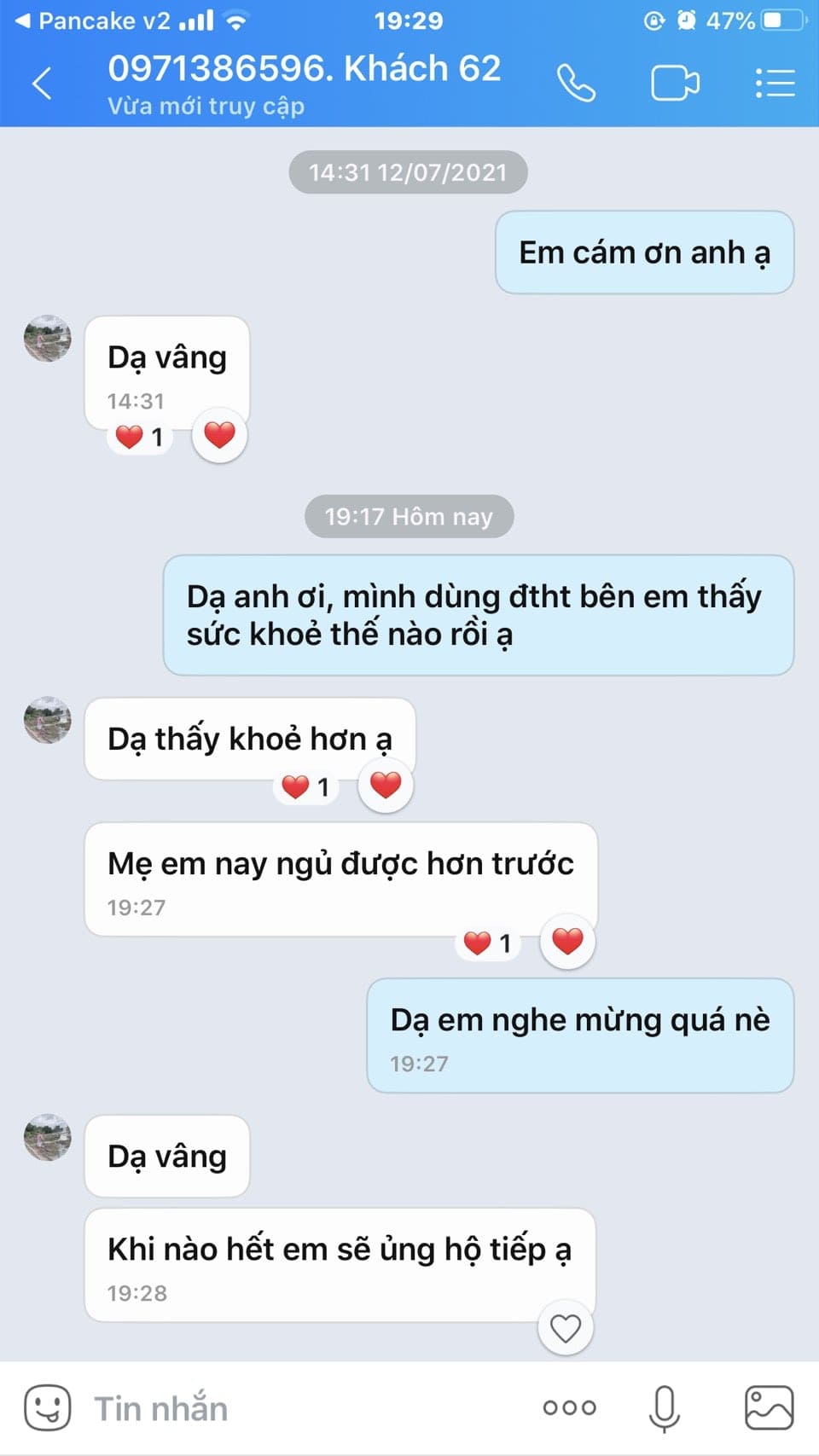The height and width of the screenshot is (1456, 819).
Task: Open the image gallery picker
Action: click(x=769, y=1407)
